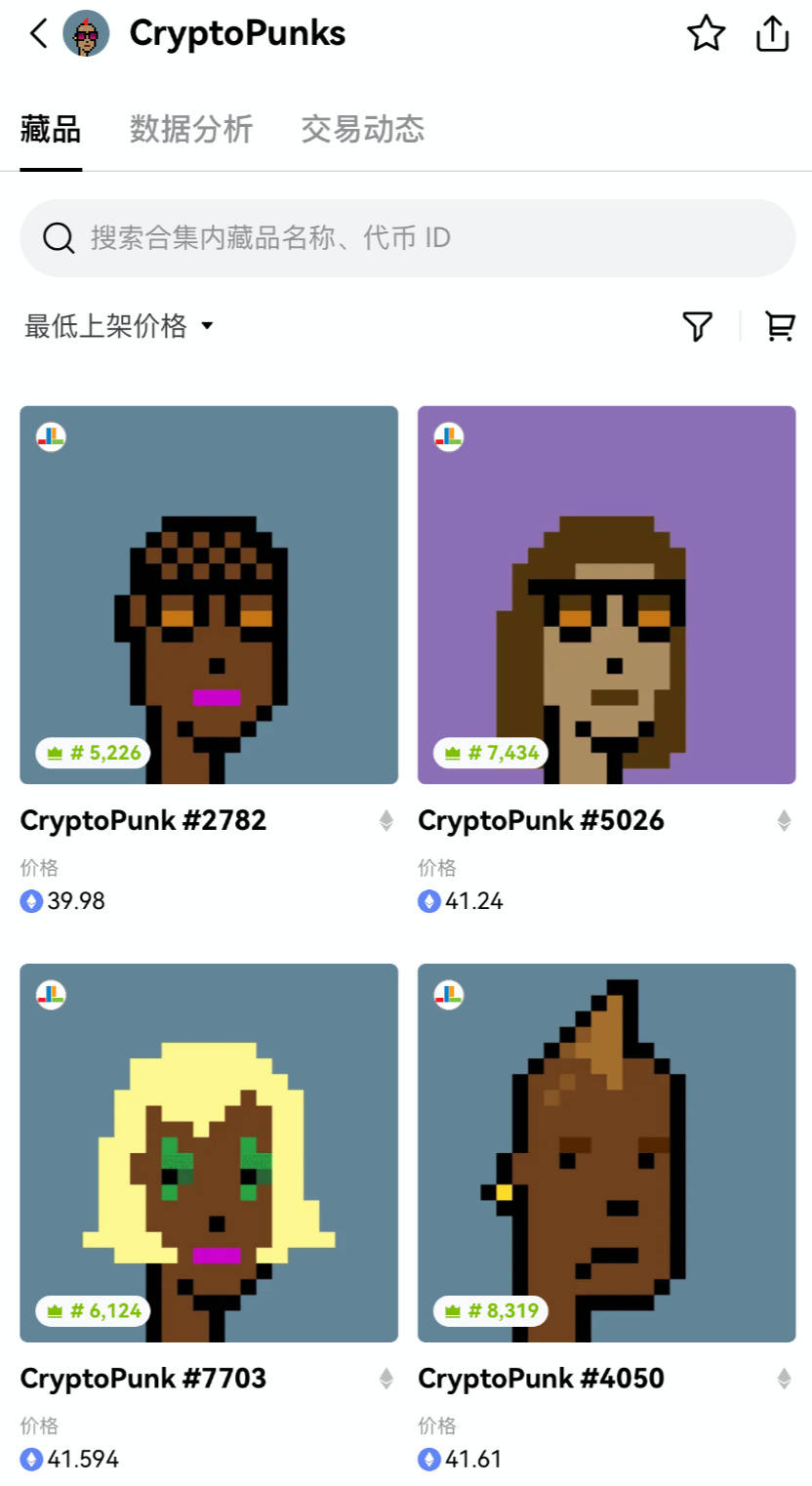The height and width of the screenshot is (1486, 812).
Task: Favorite the CryptoPunks collection with the star
Action: point(706,34)
